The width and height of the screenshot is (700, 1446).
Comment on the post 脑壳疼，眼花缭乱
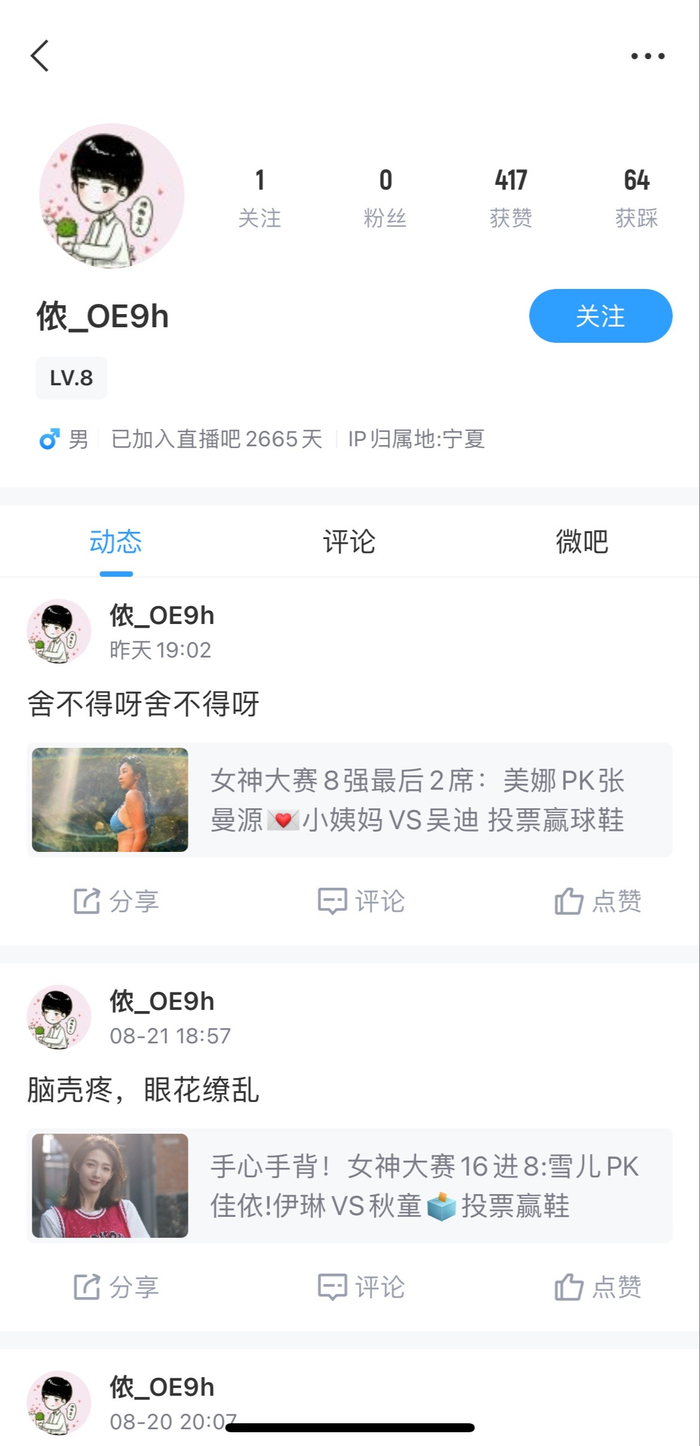click(361, 1287)
